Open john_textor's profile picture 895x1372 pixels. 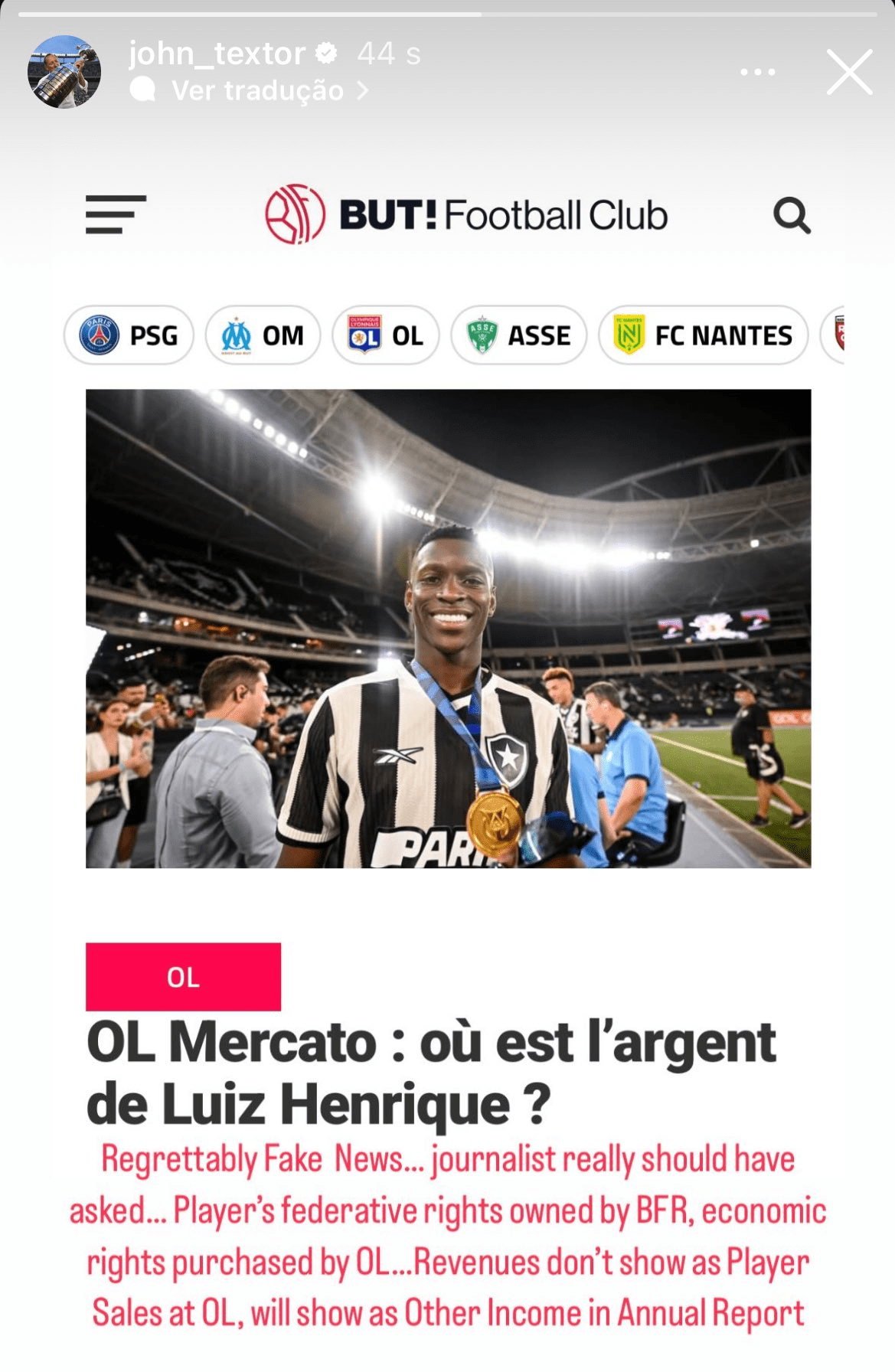click(x=64, y=71)
